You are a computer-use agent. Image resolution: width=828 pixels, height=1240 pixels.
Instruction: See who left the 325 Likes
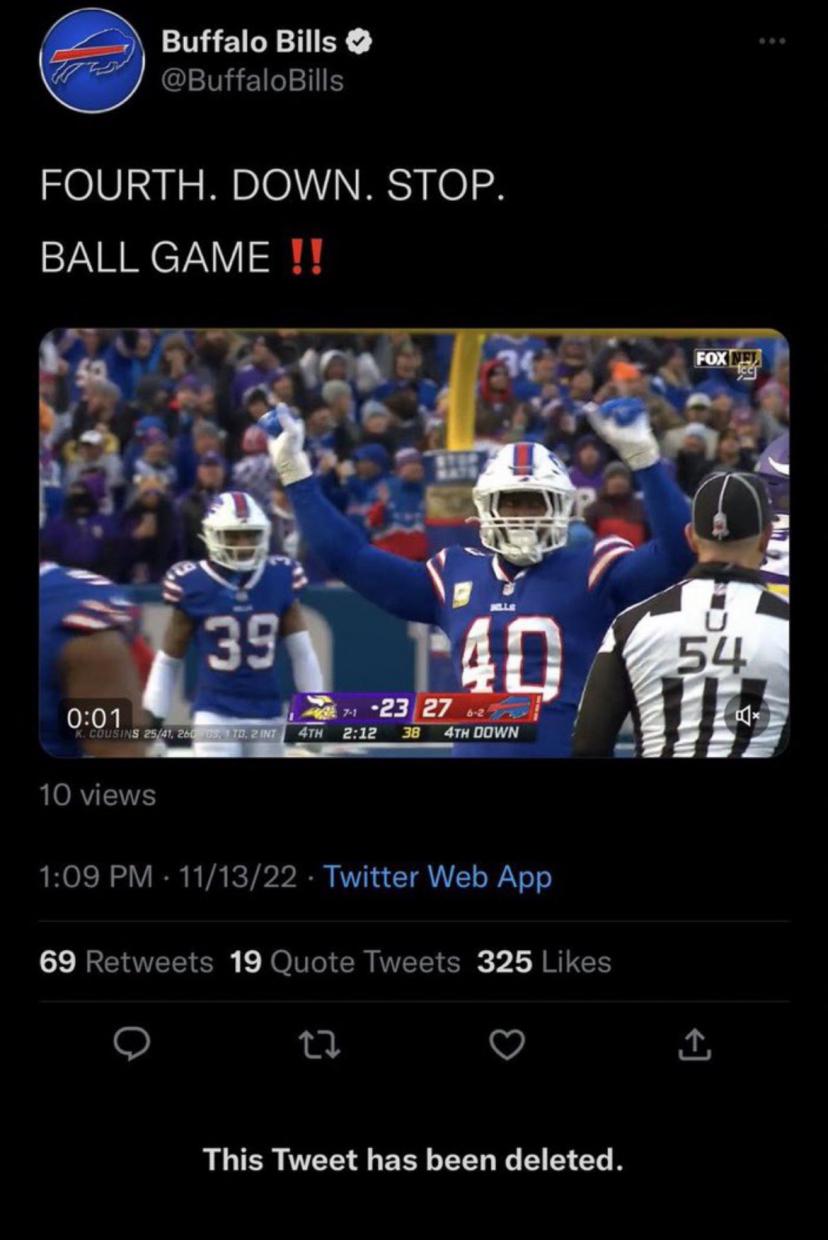tap(543, 962)
